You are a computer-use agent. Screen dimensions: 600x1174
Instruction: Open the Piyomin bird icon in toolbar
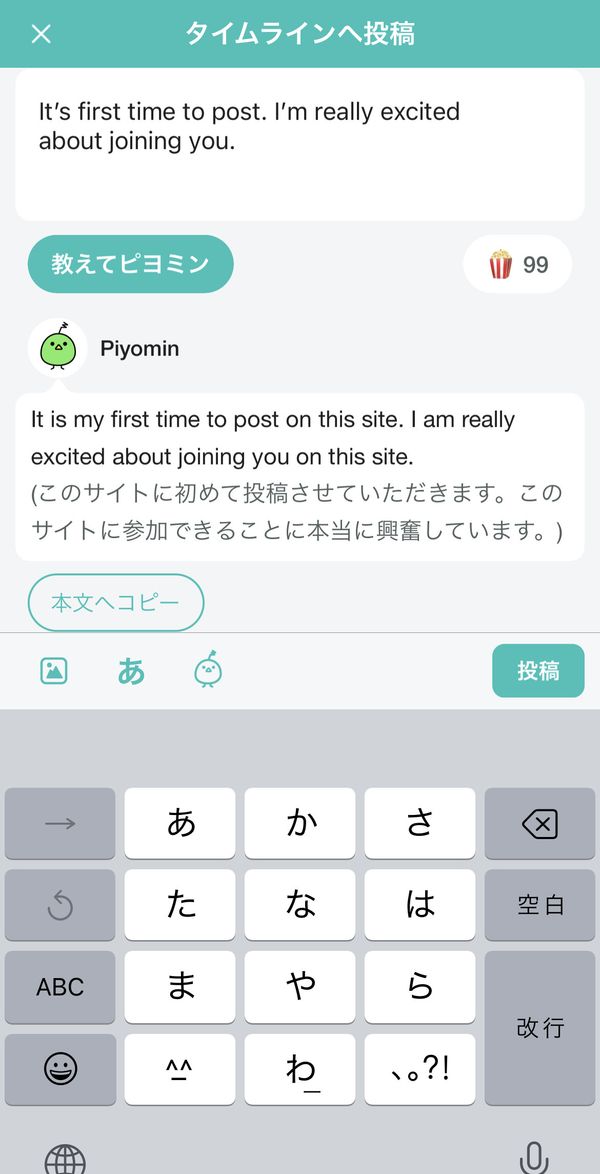[208, 669]
